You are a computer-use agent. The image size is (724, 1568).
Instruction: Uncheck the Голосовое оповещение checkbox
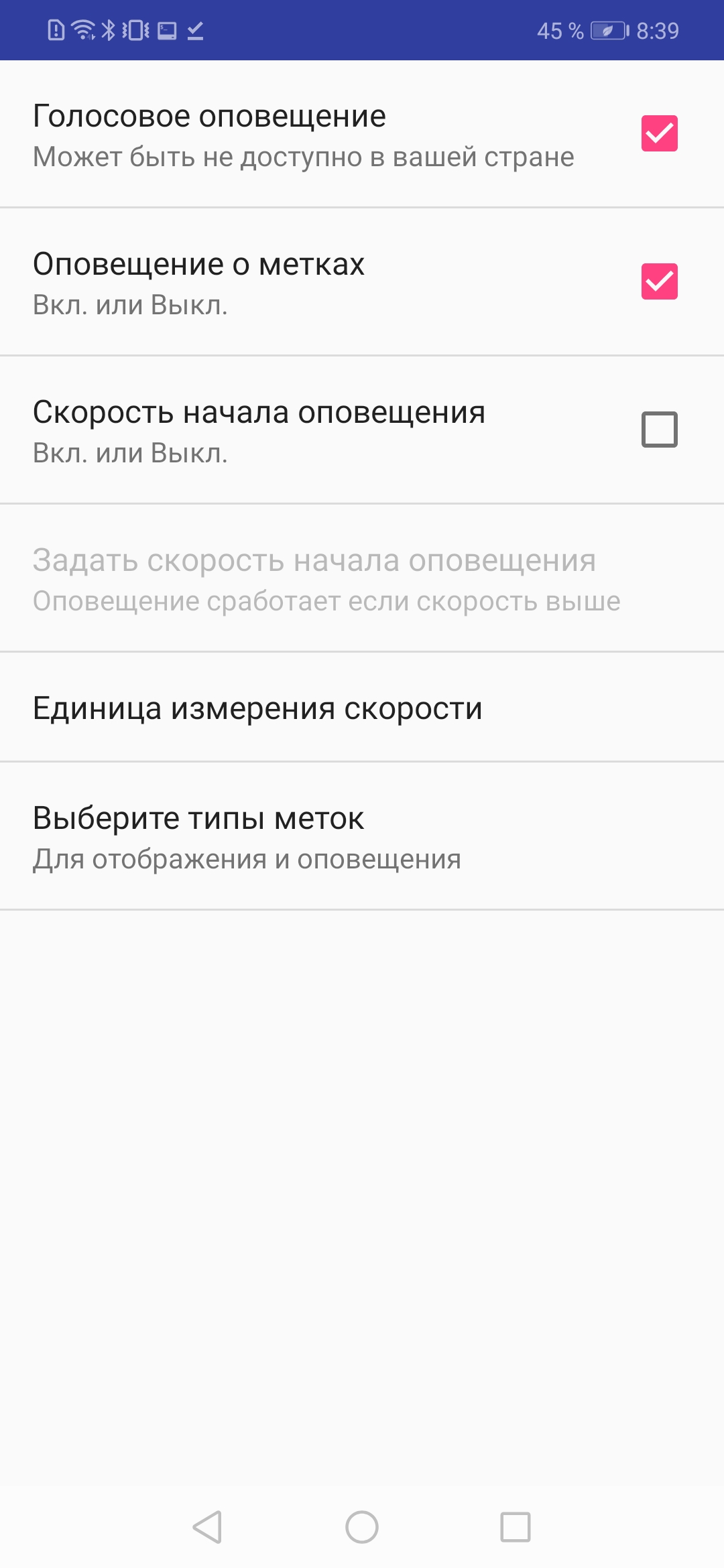click(660, 133)
